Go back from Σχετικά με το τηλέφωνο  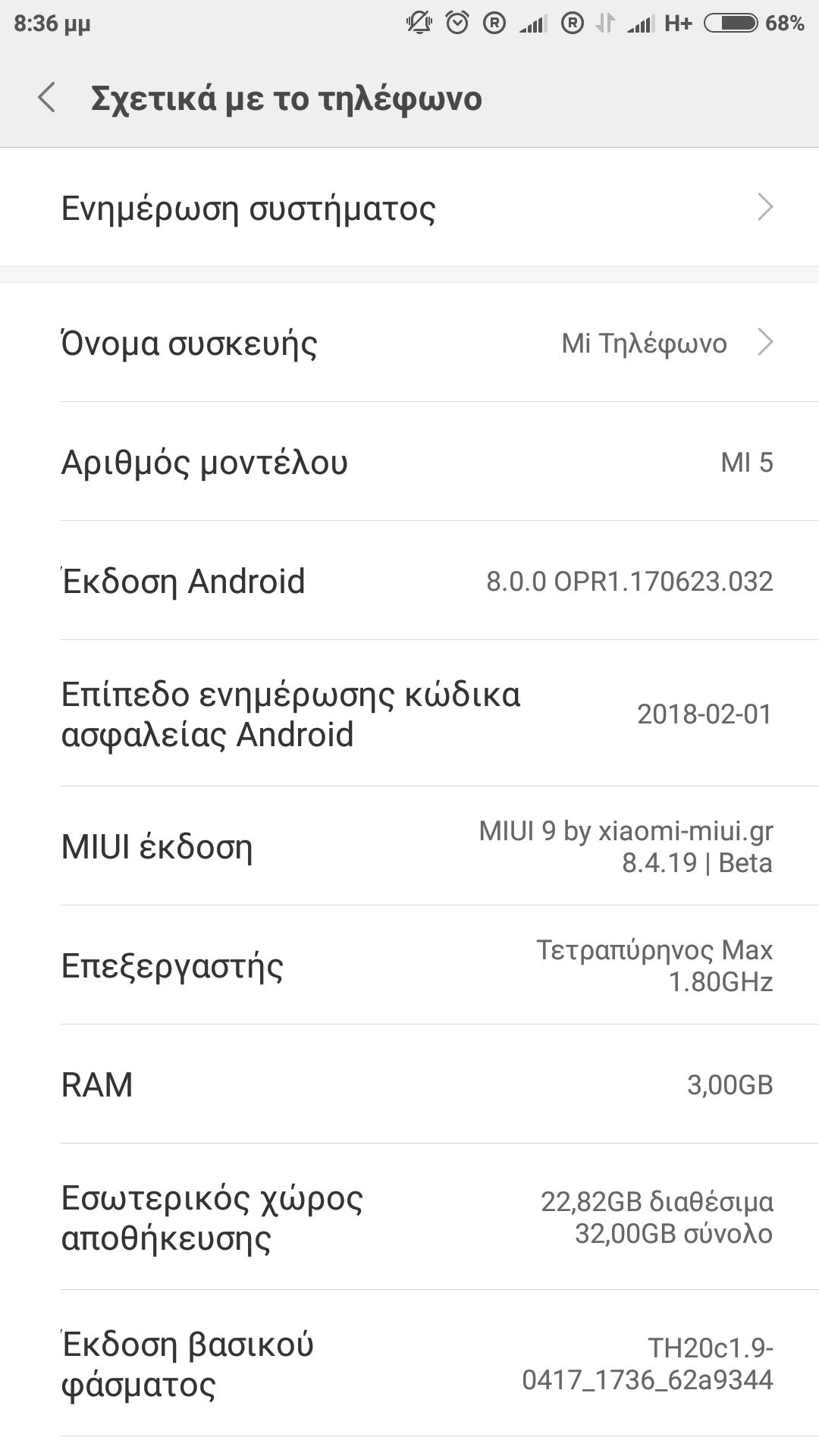pos(47,98)
